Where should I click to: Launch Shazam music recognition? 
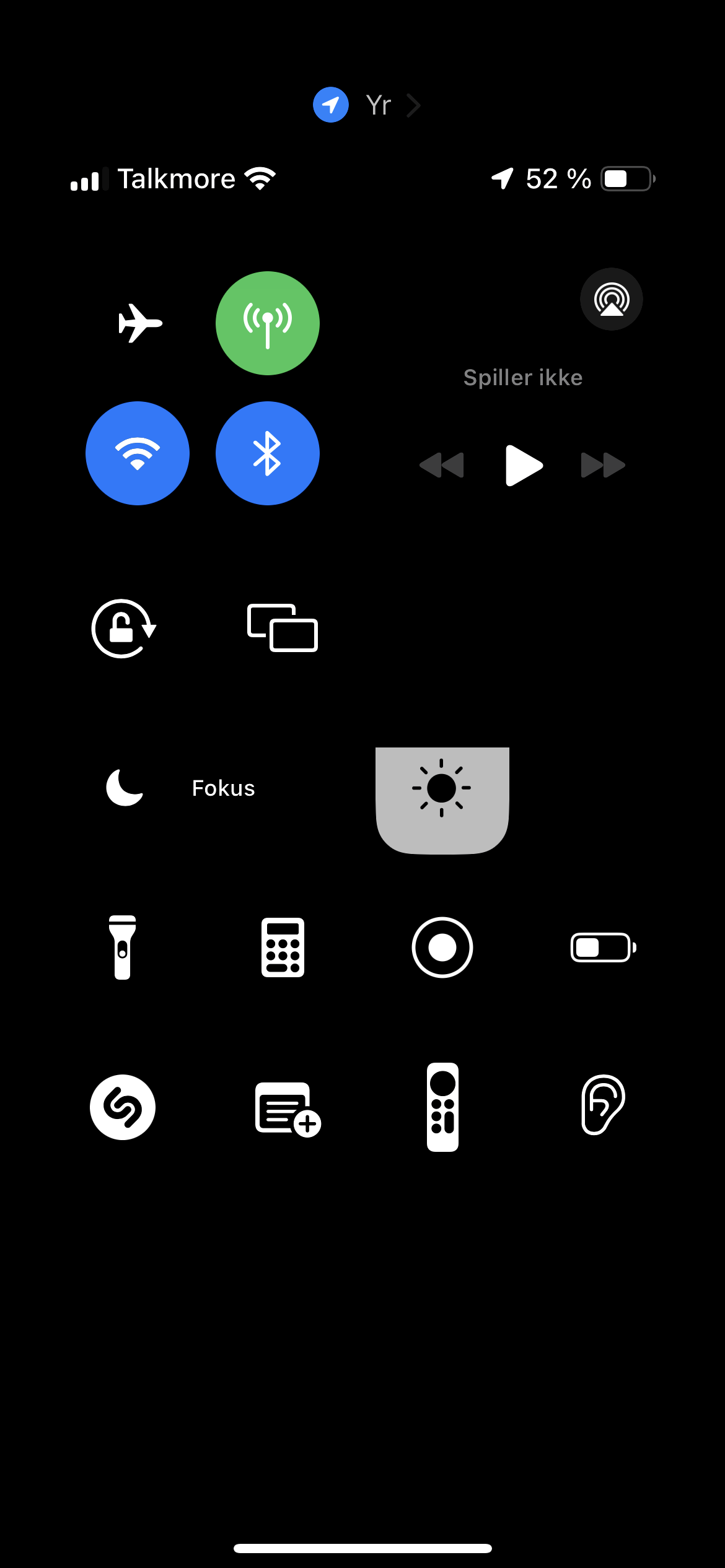point(123,1107)
